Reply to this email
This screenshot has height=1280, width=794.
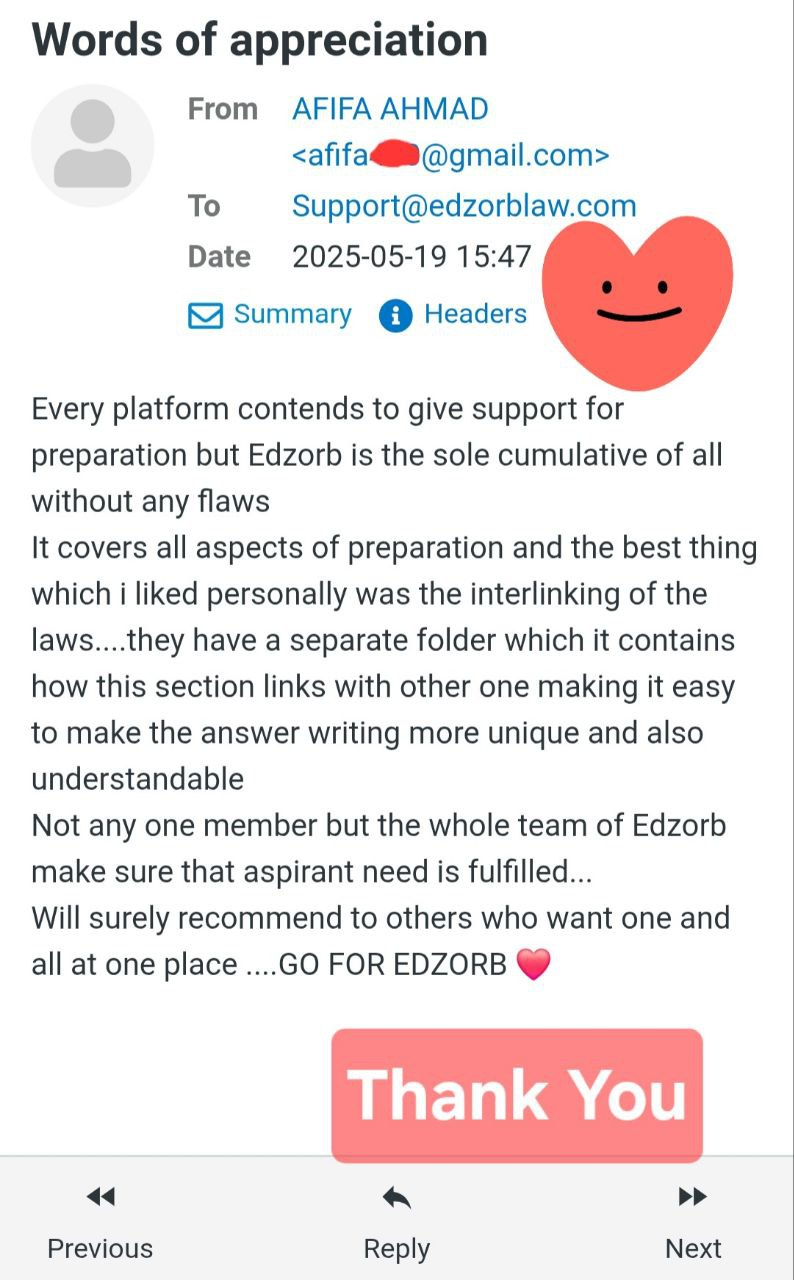point(397,1222)
